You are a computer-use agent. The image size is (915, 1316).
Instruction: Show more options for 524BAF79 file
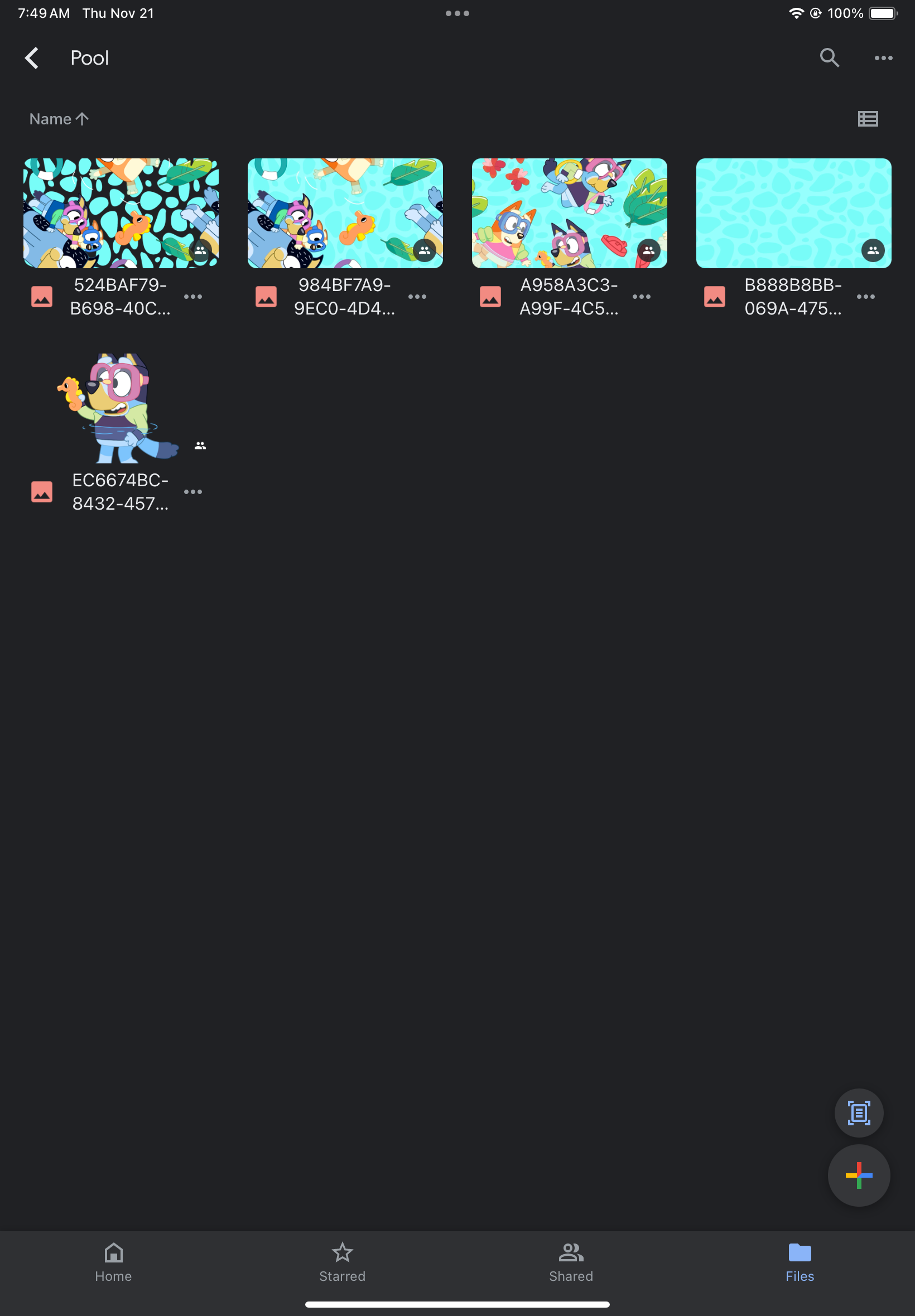tap(192, 297)
